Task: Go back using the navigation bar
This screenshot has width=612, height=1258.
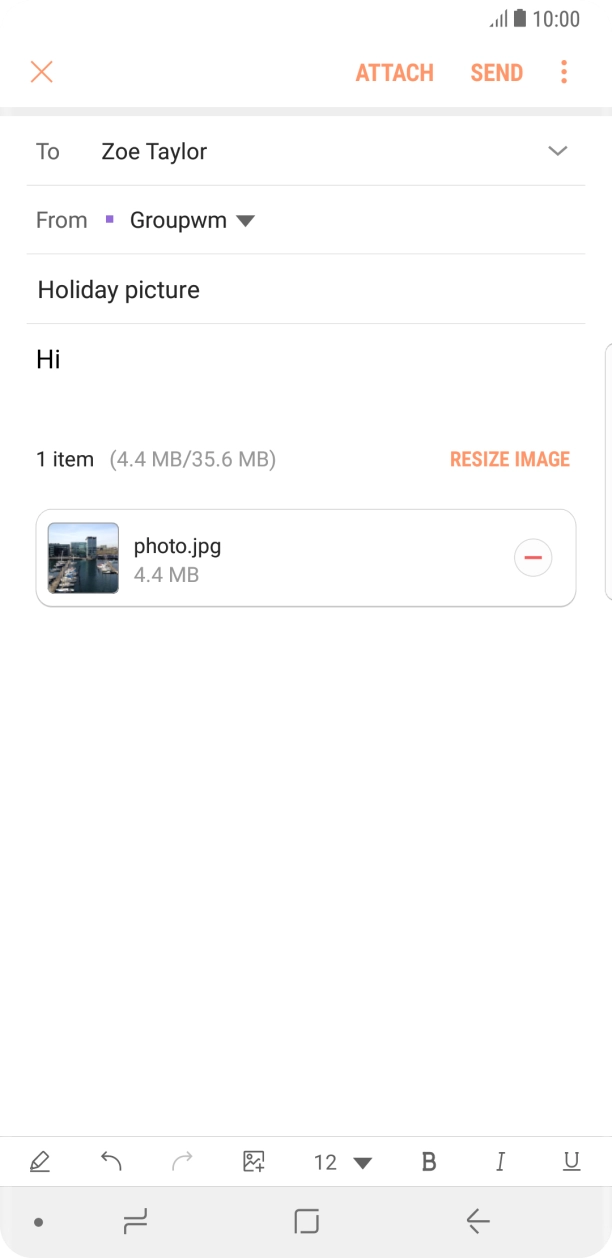Action: pyautogui.click(x=478, y=1221)
